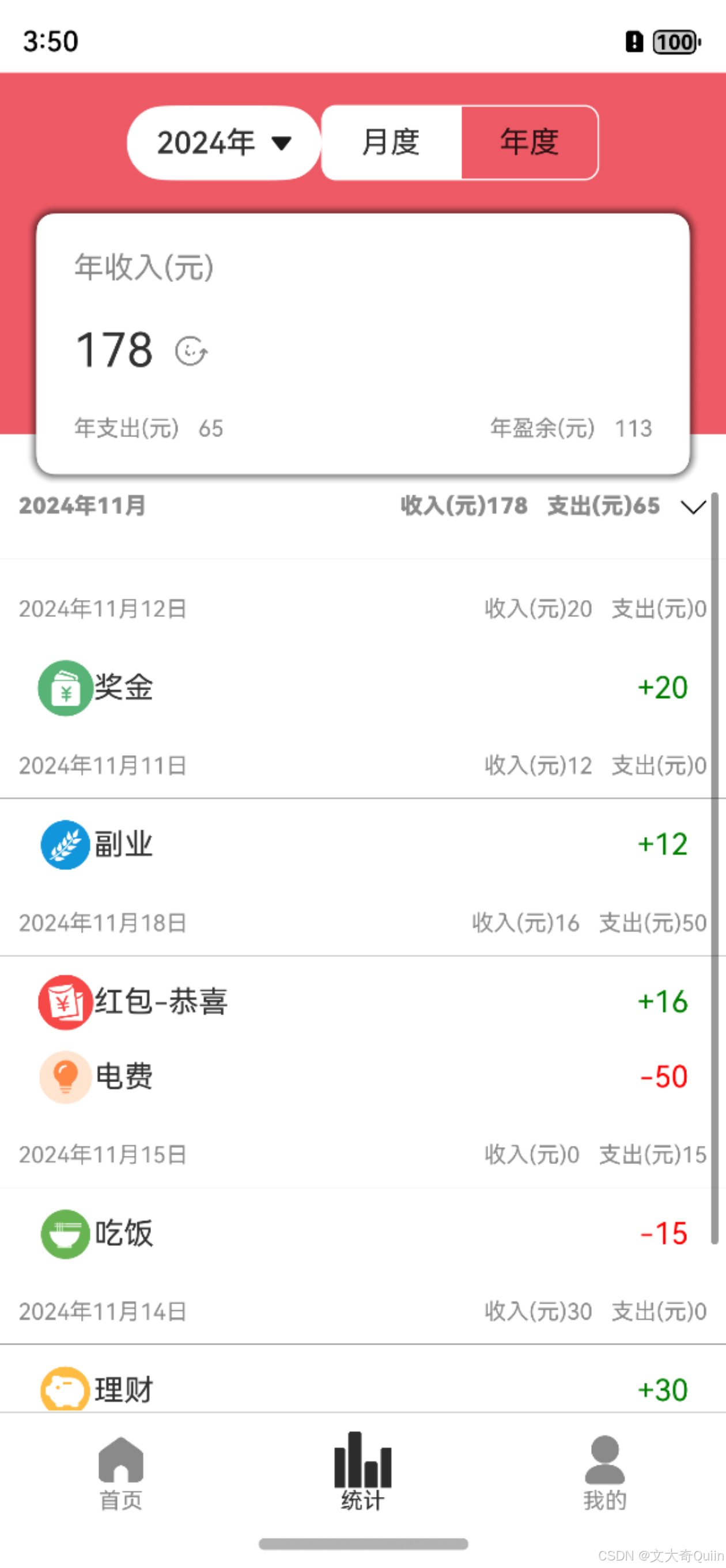Switch to the 我的 profile tab

pyautogui.click(x=604, y=1473)
